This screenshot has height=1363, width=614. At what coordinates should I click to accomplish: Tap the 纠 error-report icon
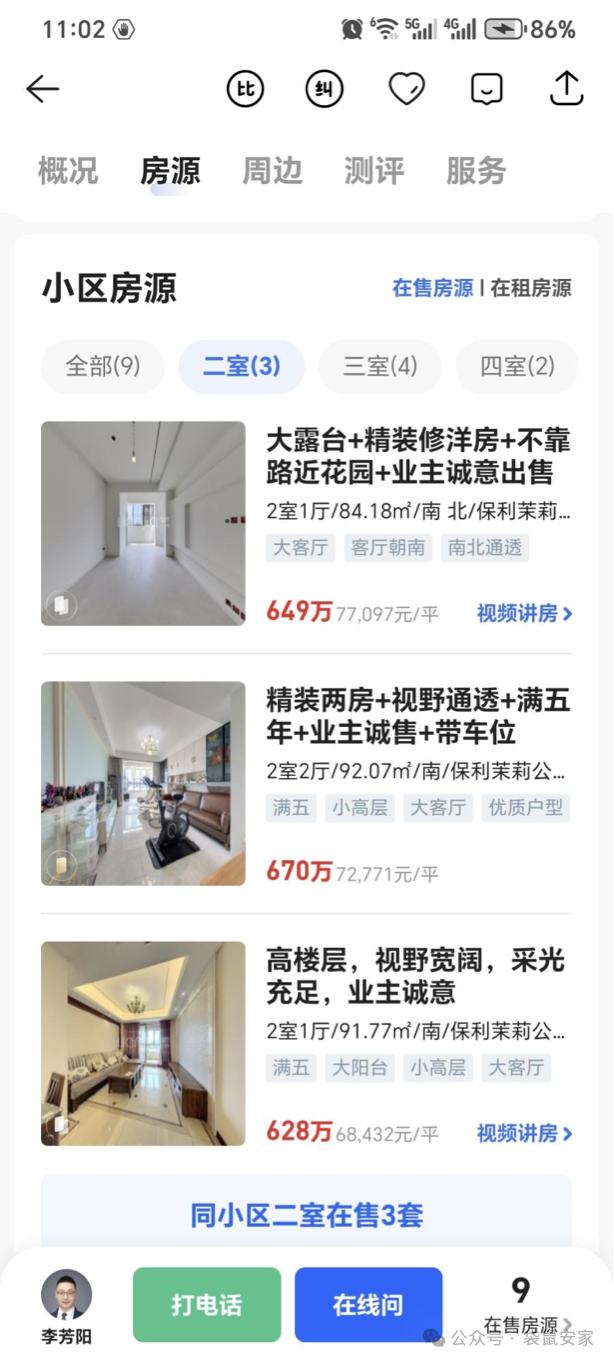(324, 89)
